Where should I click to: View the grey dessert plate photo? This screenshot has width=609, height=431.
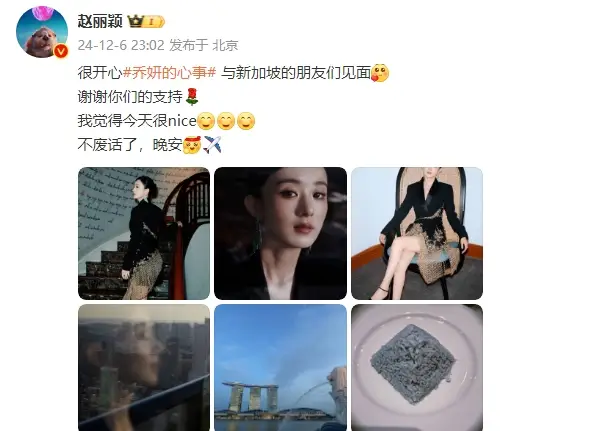[417, 368]
